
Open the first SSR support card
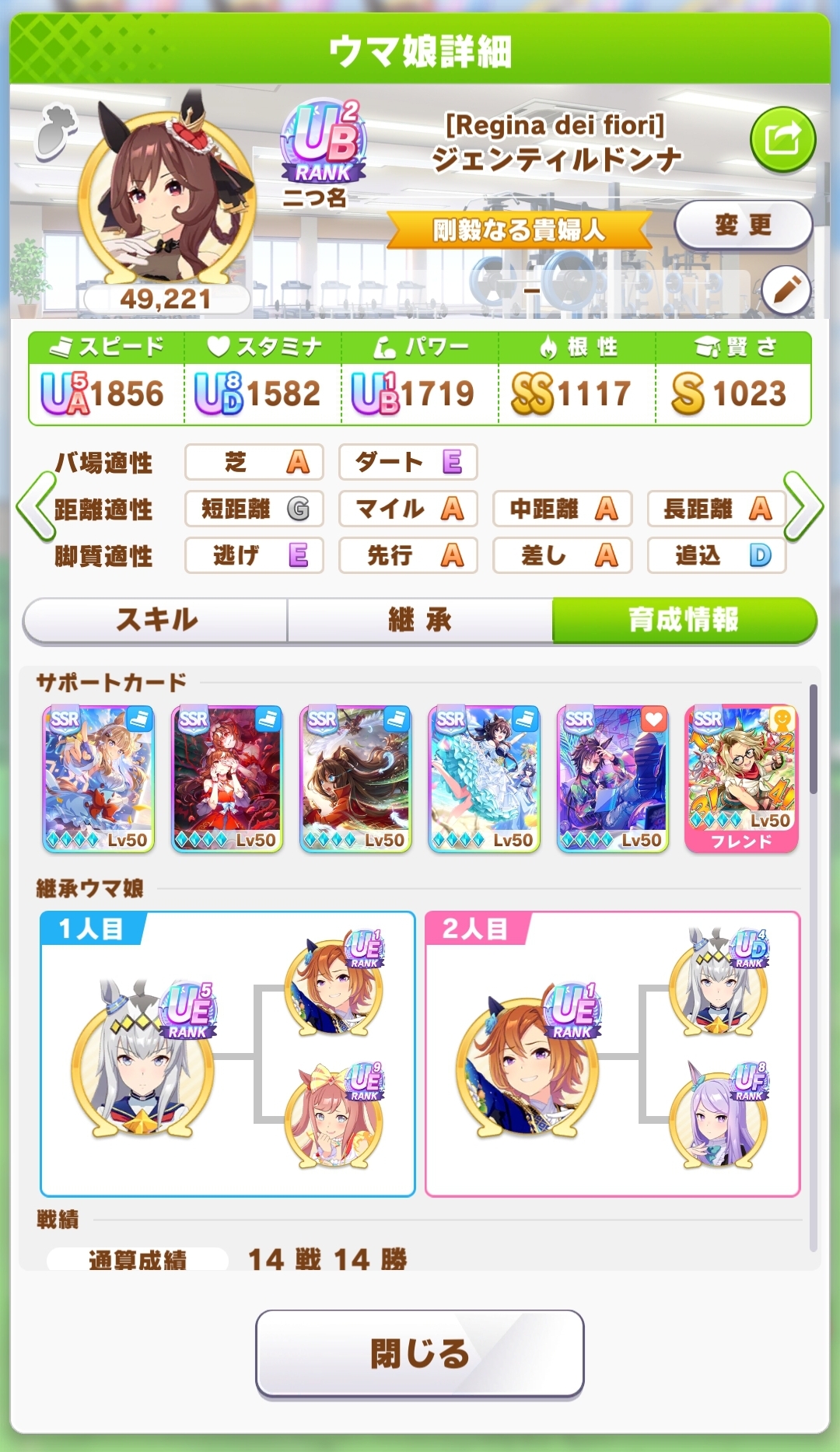tap(99, 779)
